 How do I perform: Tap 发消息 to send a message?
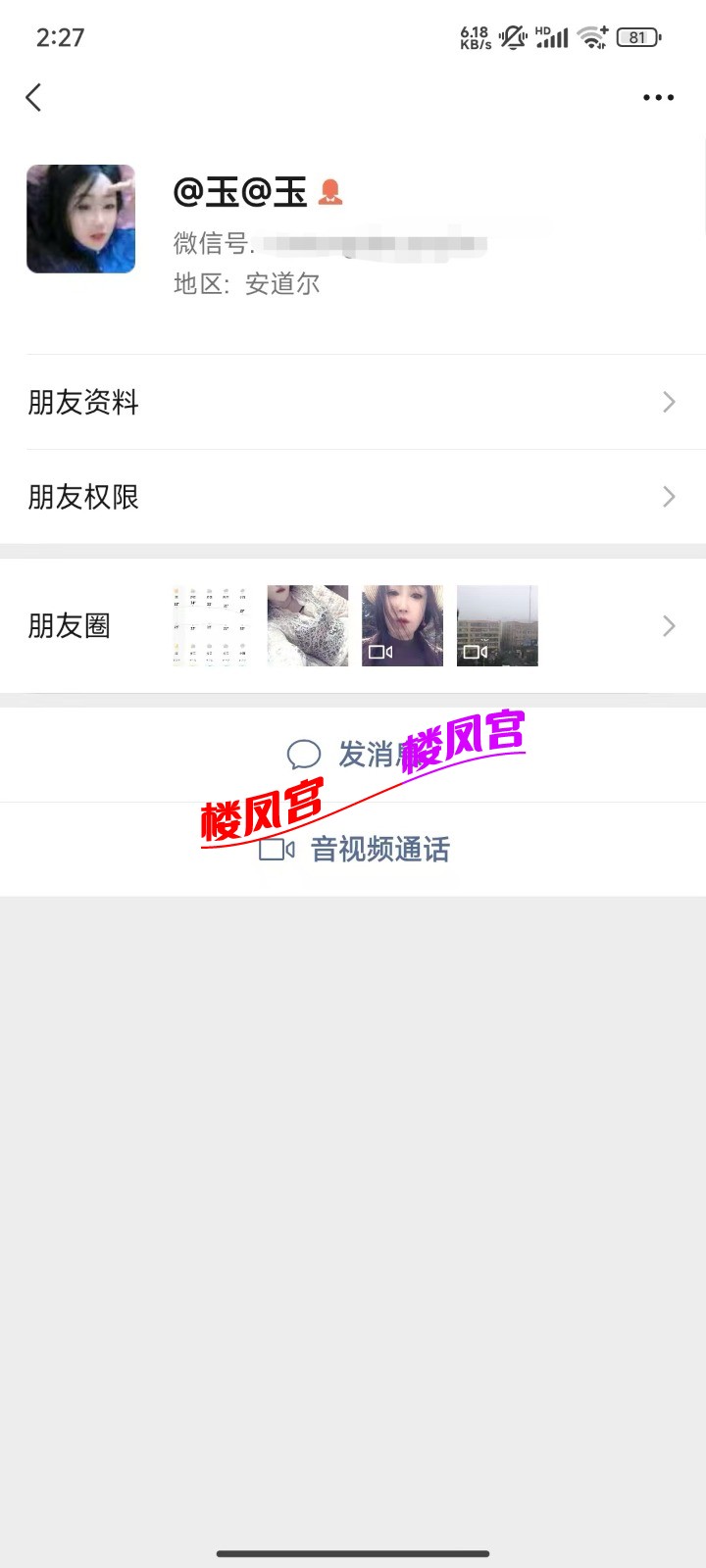[353, 755]
